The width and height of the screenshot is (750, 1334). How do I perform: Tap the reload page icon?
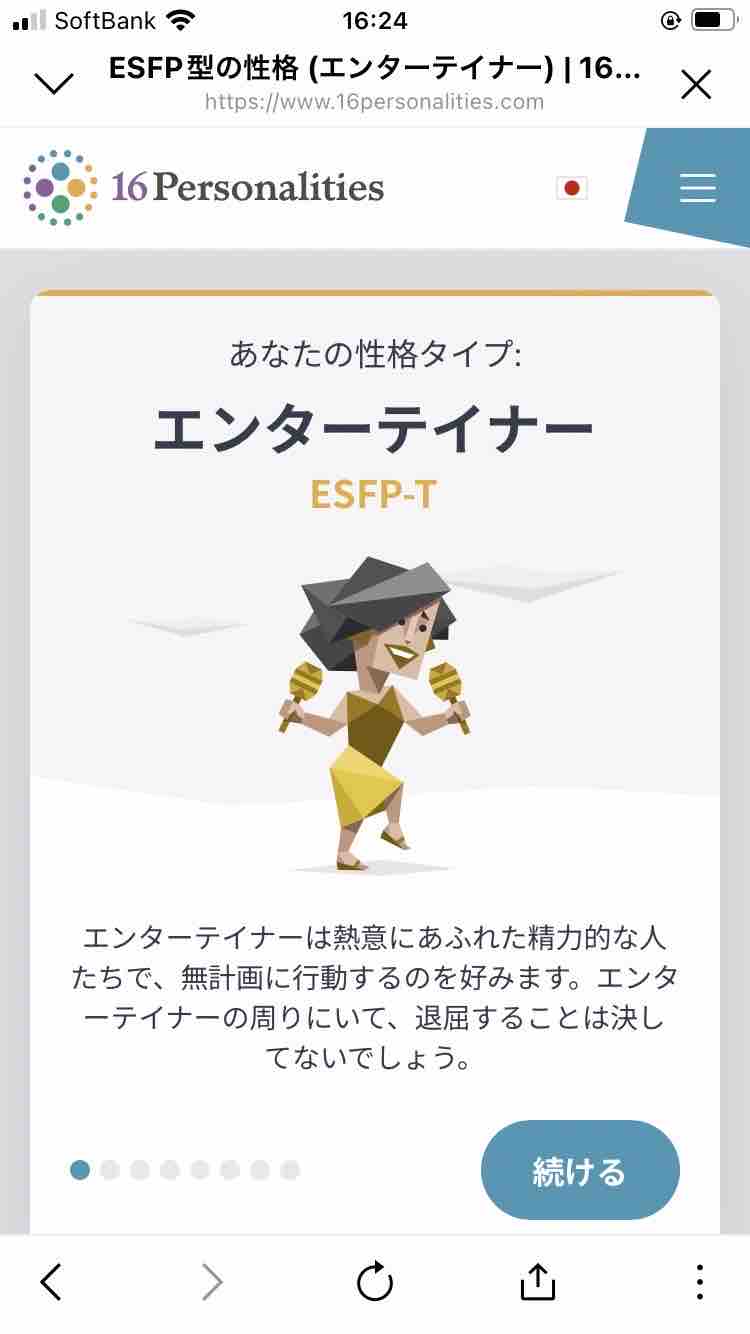374,1281
